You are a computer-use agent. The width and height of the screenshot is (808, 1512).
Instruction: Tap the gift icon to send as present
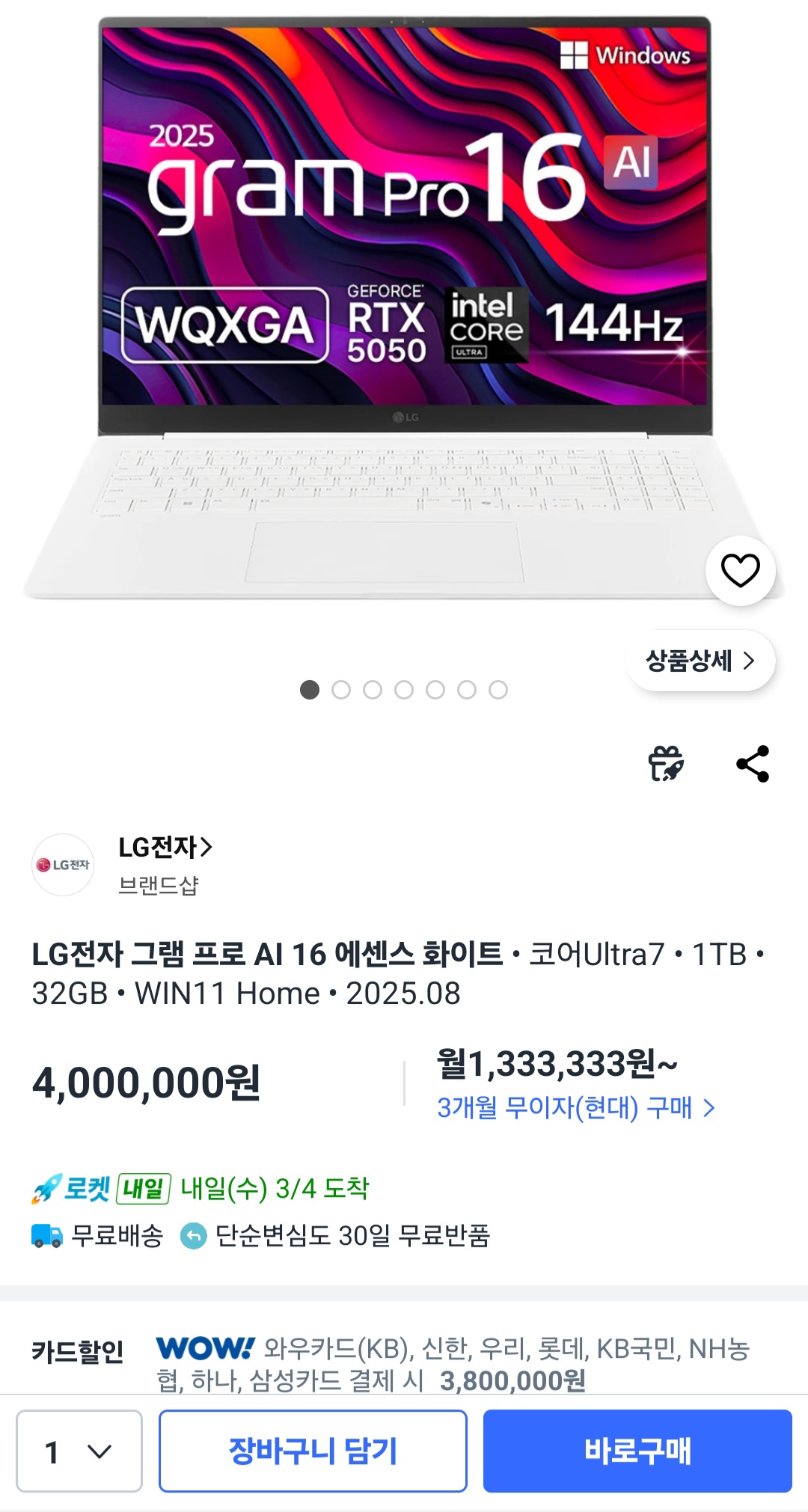click(666, 764)
